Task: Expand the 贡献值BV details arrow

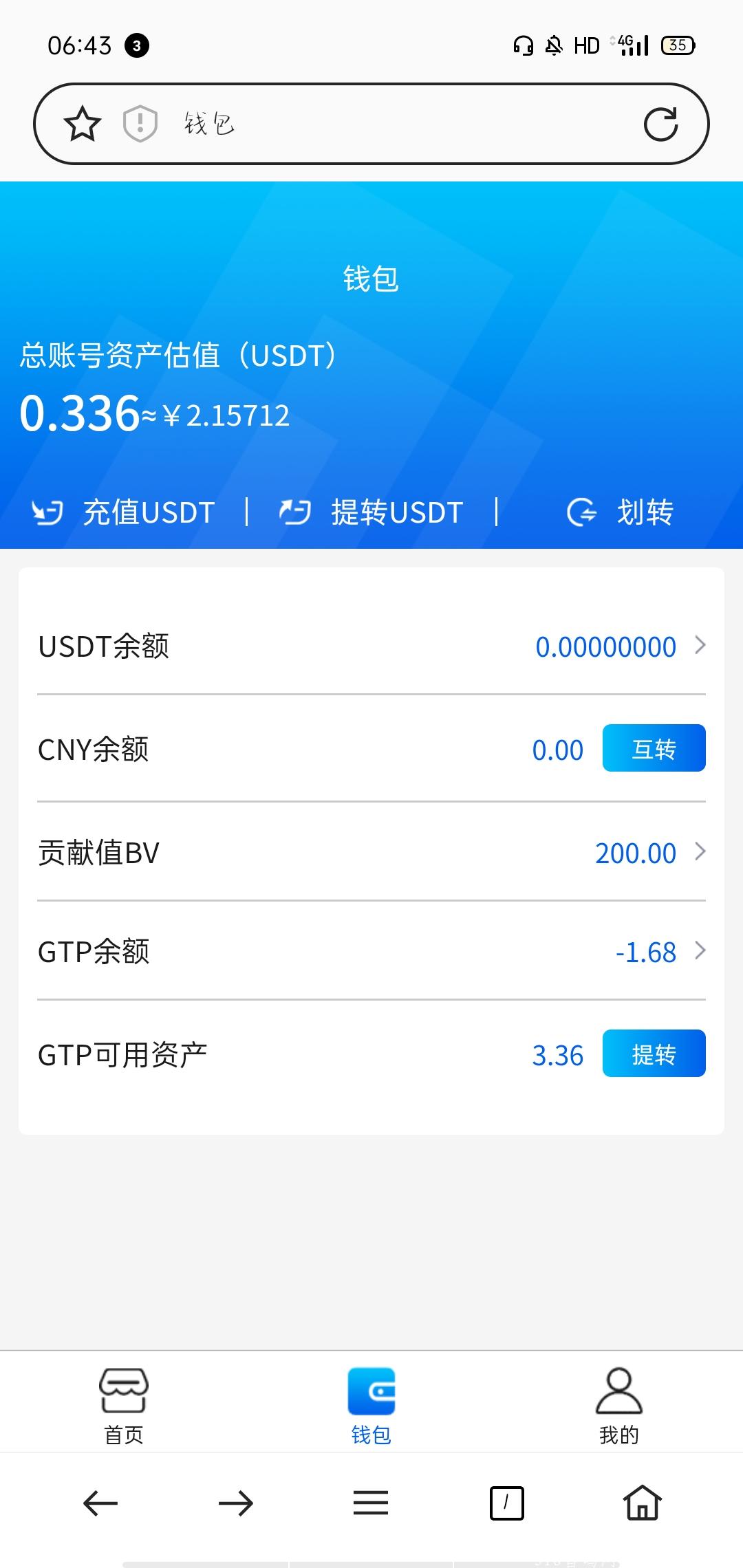Action: 700,852
